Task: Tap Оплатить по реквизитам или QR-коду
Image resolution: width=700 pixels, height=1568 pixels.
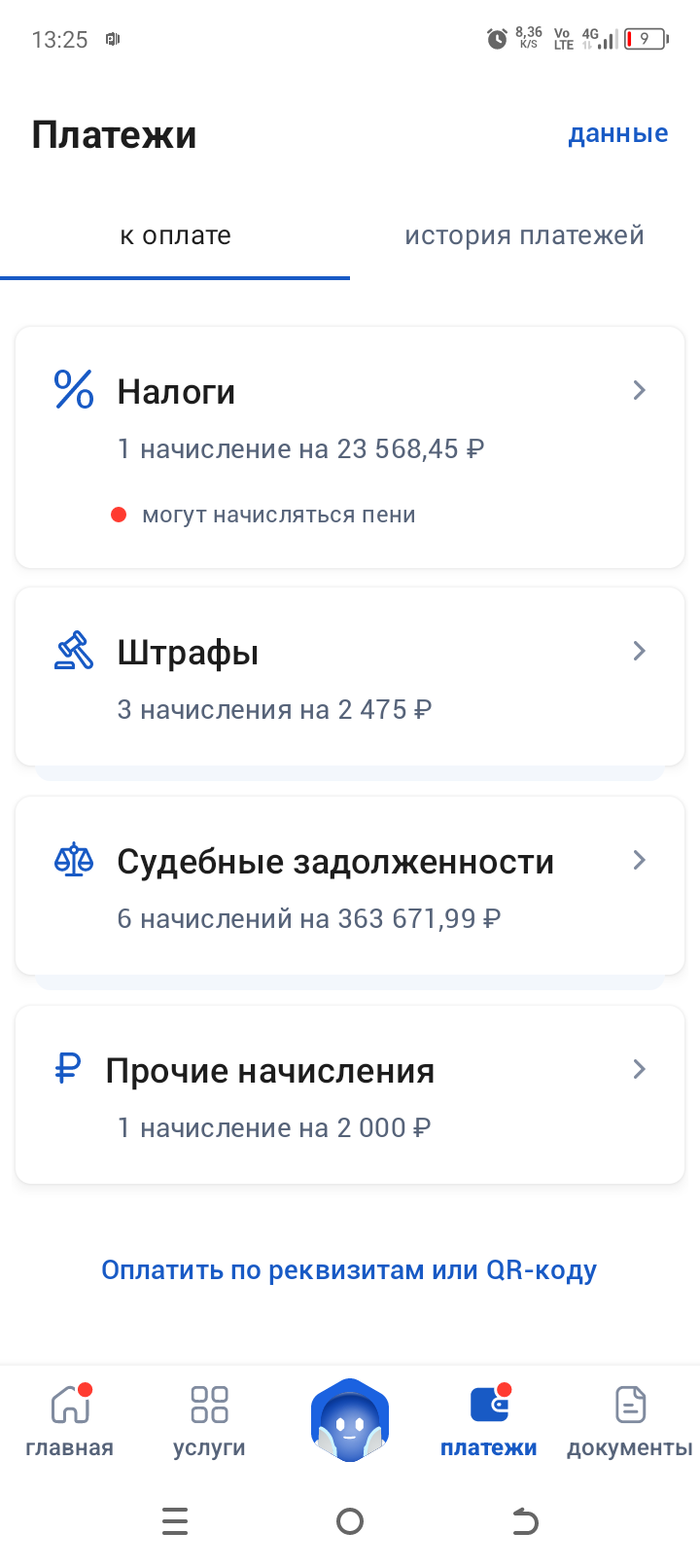Action: 349,1269
